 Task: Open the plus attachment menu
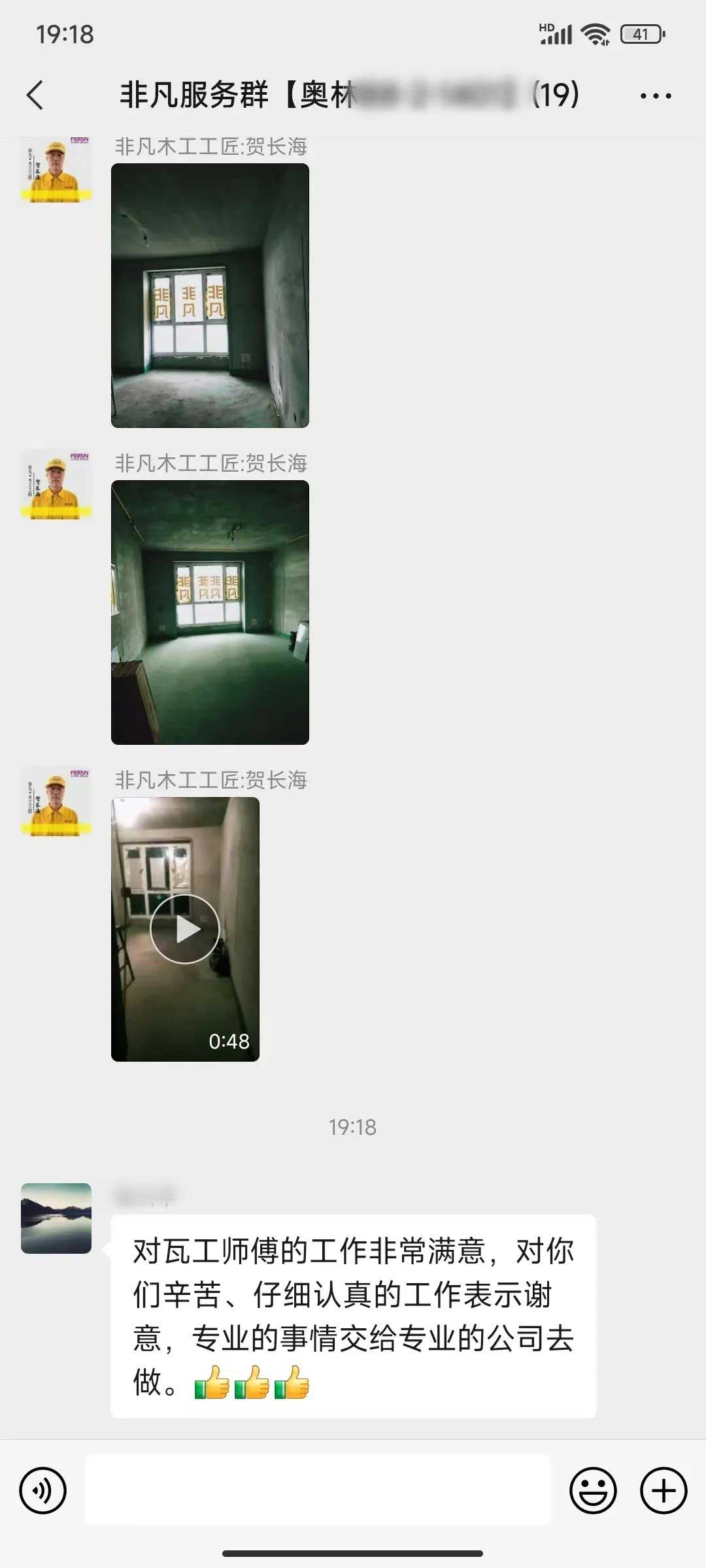pyautogui.click(x=664, y=1490)
